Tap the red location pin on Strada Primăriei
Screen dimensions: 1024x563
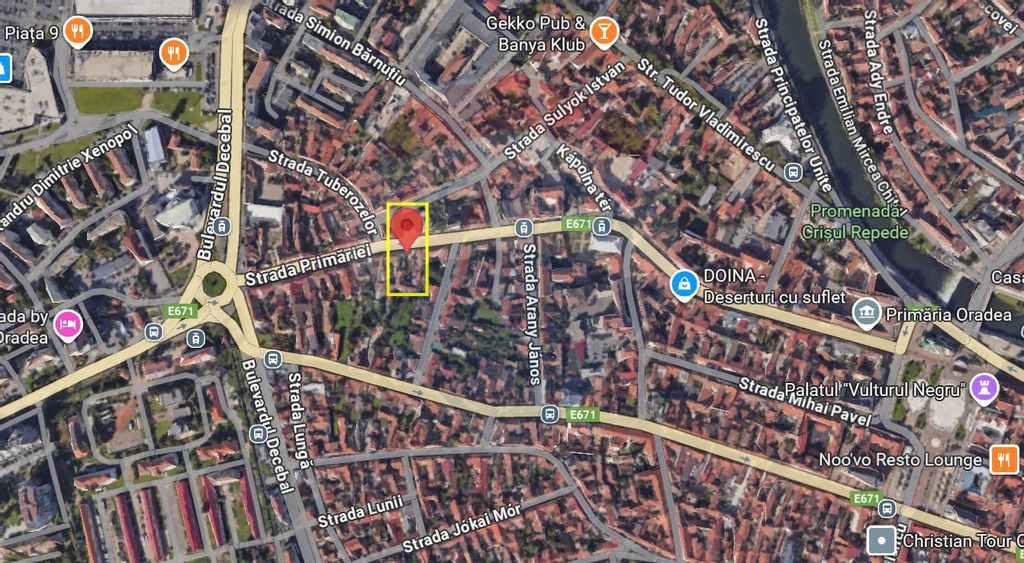click(405, 226)
